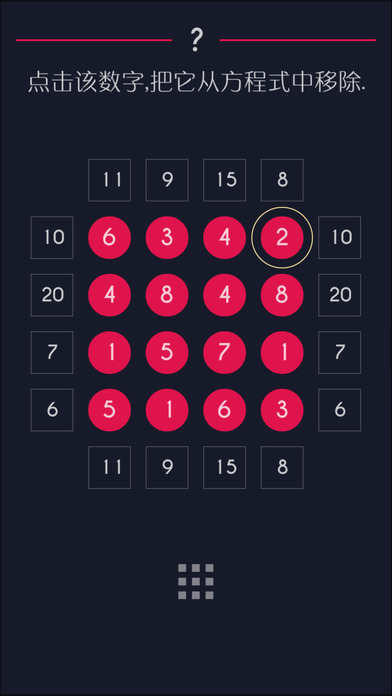Image resolution: width=392 pixels, height=696 pixels.
Task: Tap the 8 in the 9 column
Action: (x=167, y=295)
